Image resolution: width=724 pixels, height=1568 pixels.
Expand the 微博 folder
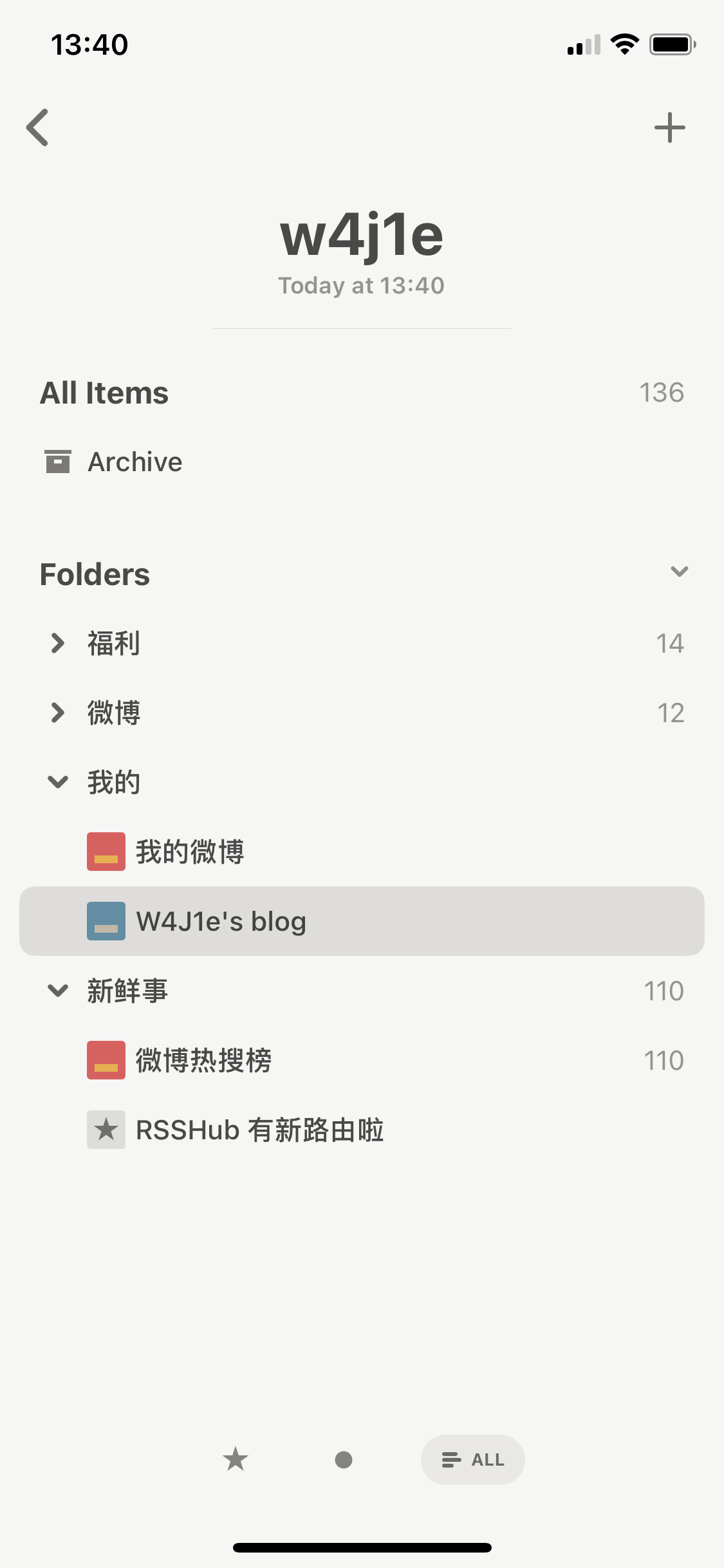click(58, 713)
